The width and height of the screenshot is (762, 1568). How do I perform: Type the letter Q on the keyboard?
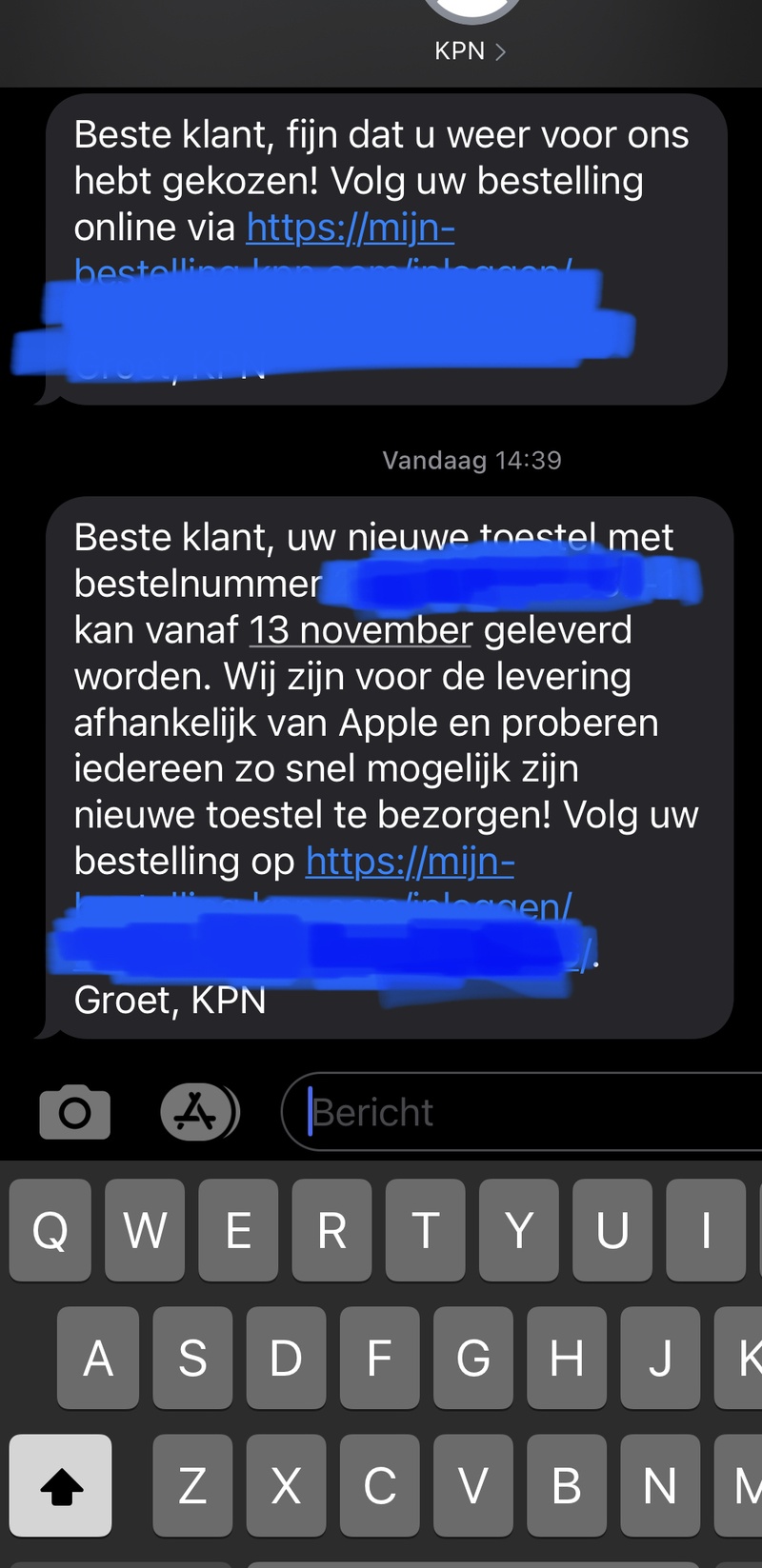coord(50,1230)
